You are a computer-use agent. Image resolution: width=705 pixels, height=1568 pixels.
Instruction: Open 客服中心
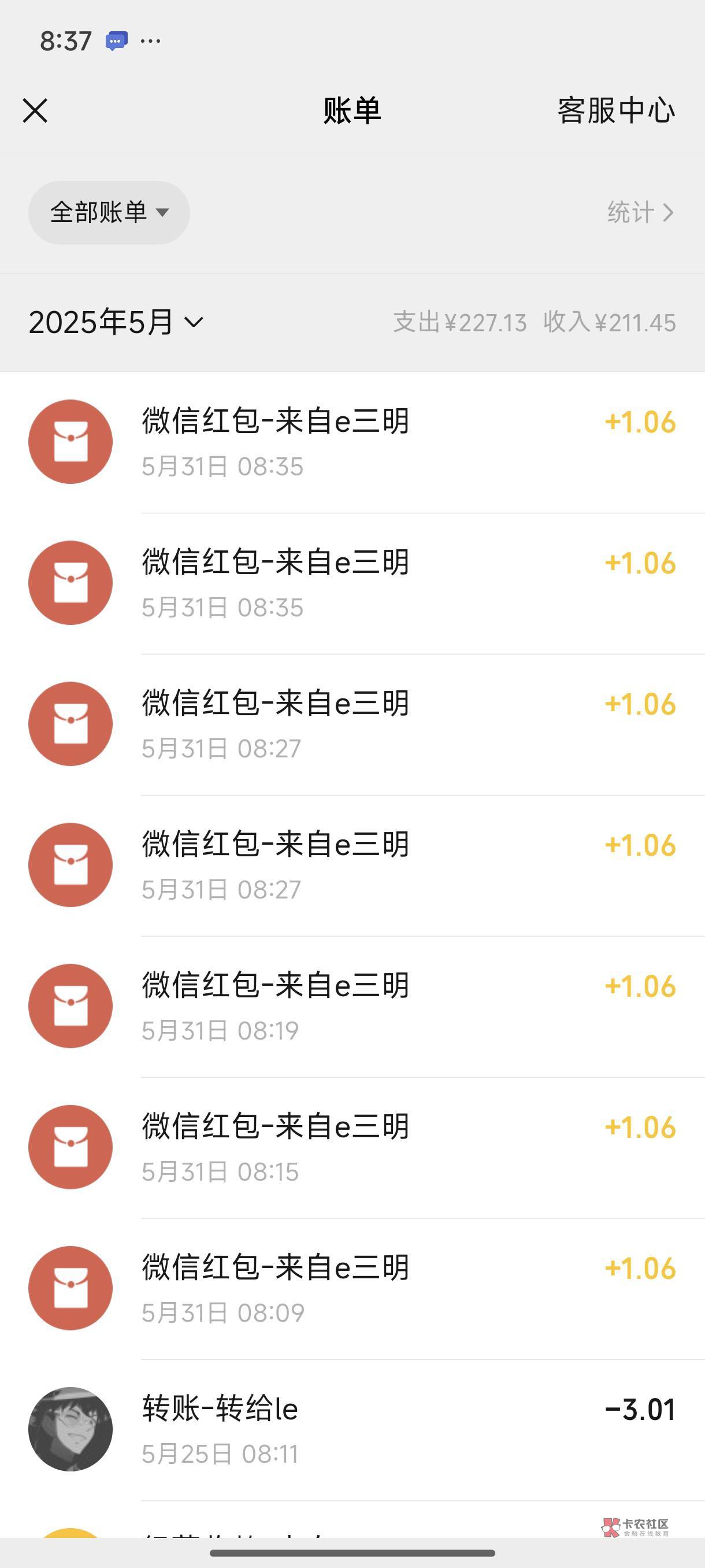(615, 111)
